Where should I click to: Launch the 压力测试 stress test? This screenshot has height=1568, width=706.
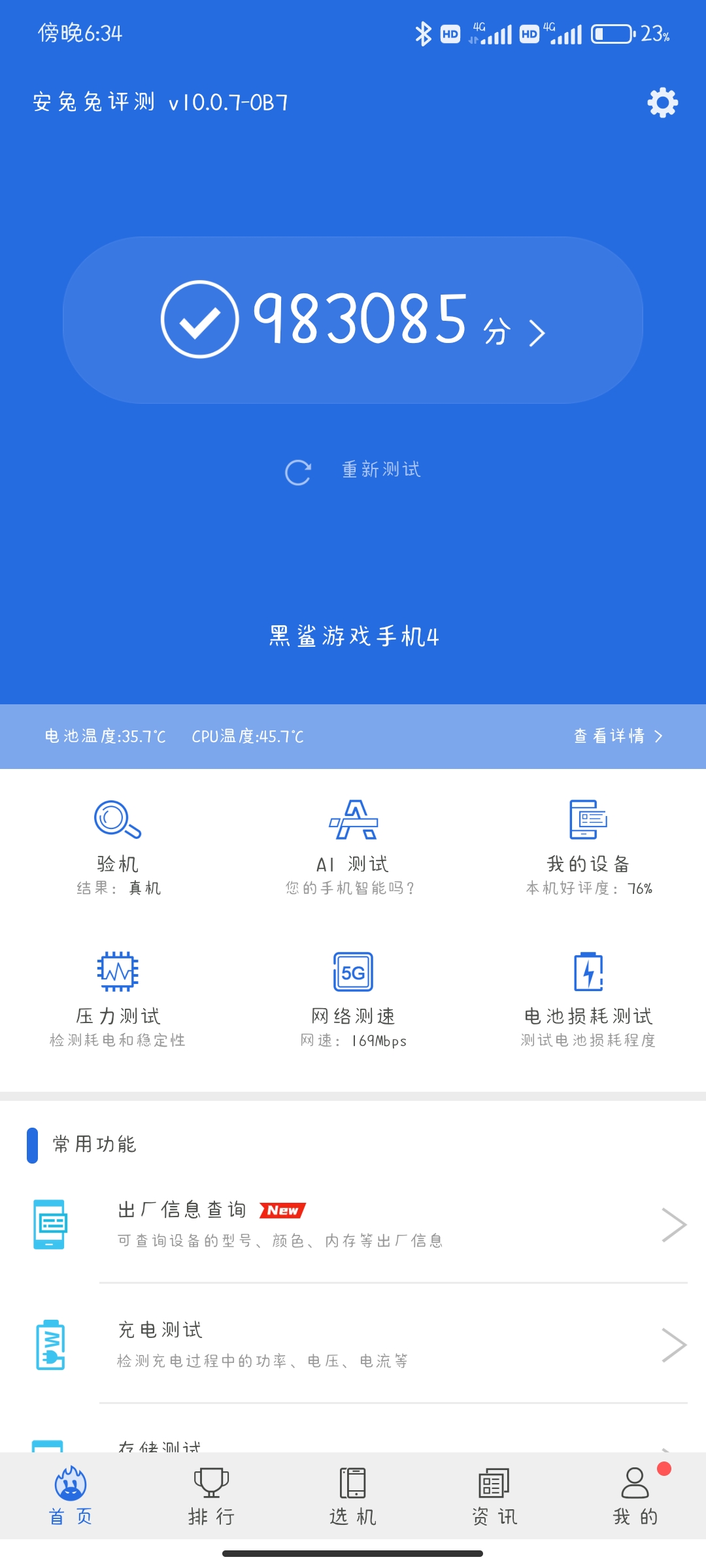click(118, 1000)
